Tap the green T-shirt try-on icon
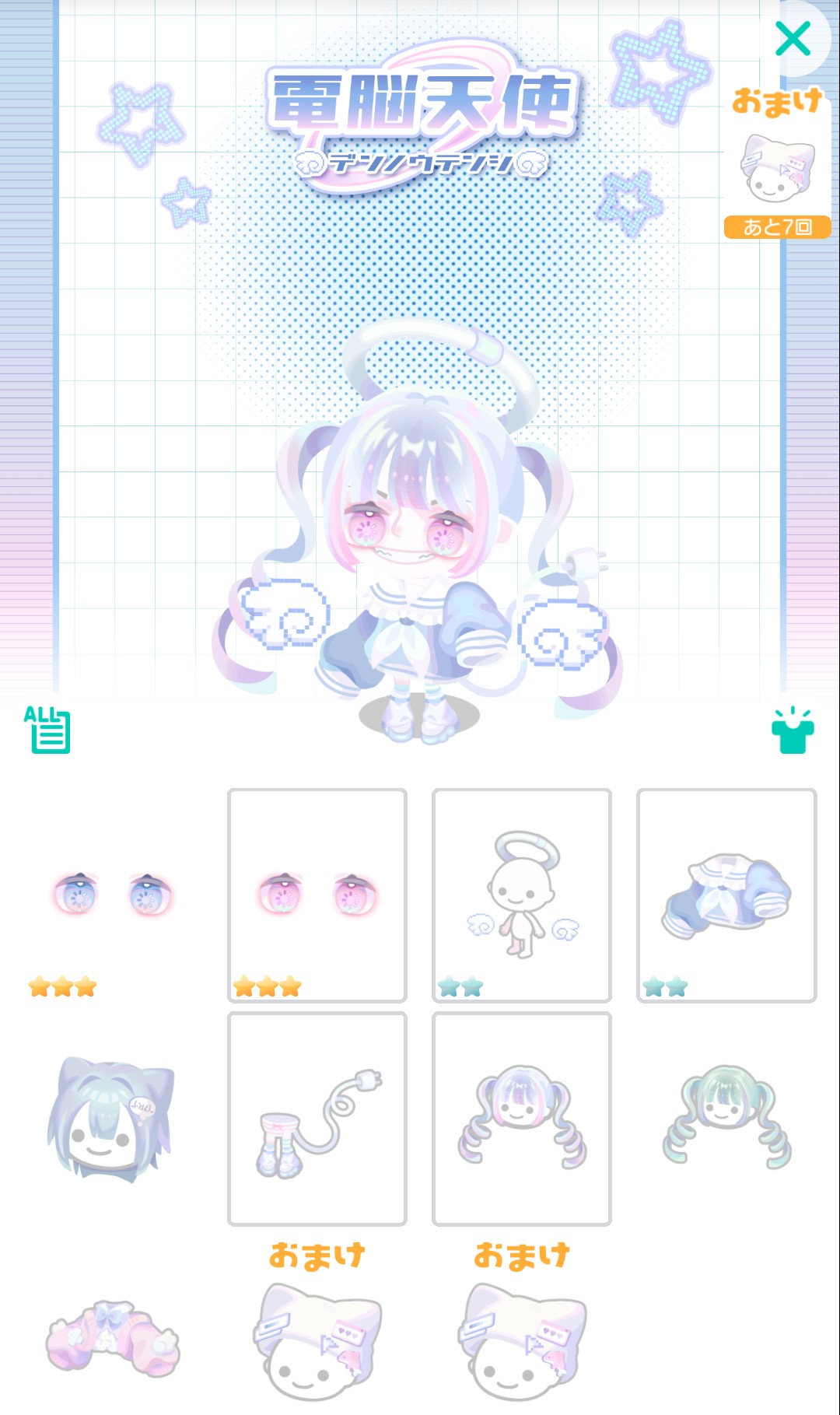 (x=792, y=731)
